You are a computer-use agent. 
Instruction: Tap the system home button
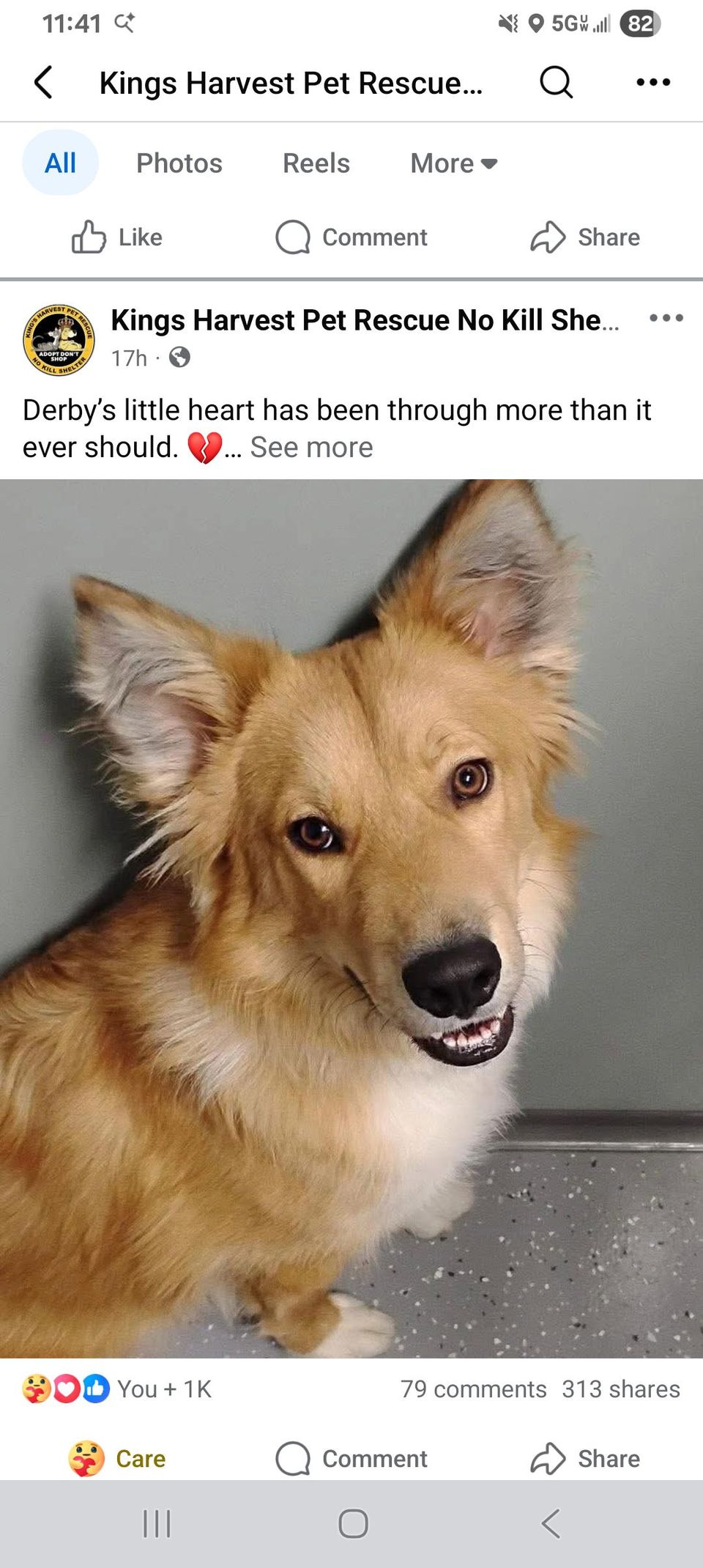click(352, 1524)
